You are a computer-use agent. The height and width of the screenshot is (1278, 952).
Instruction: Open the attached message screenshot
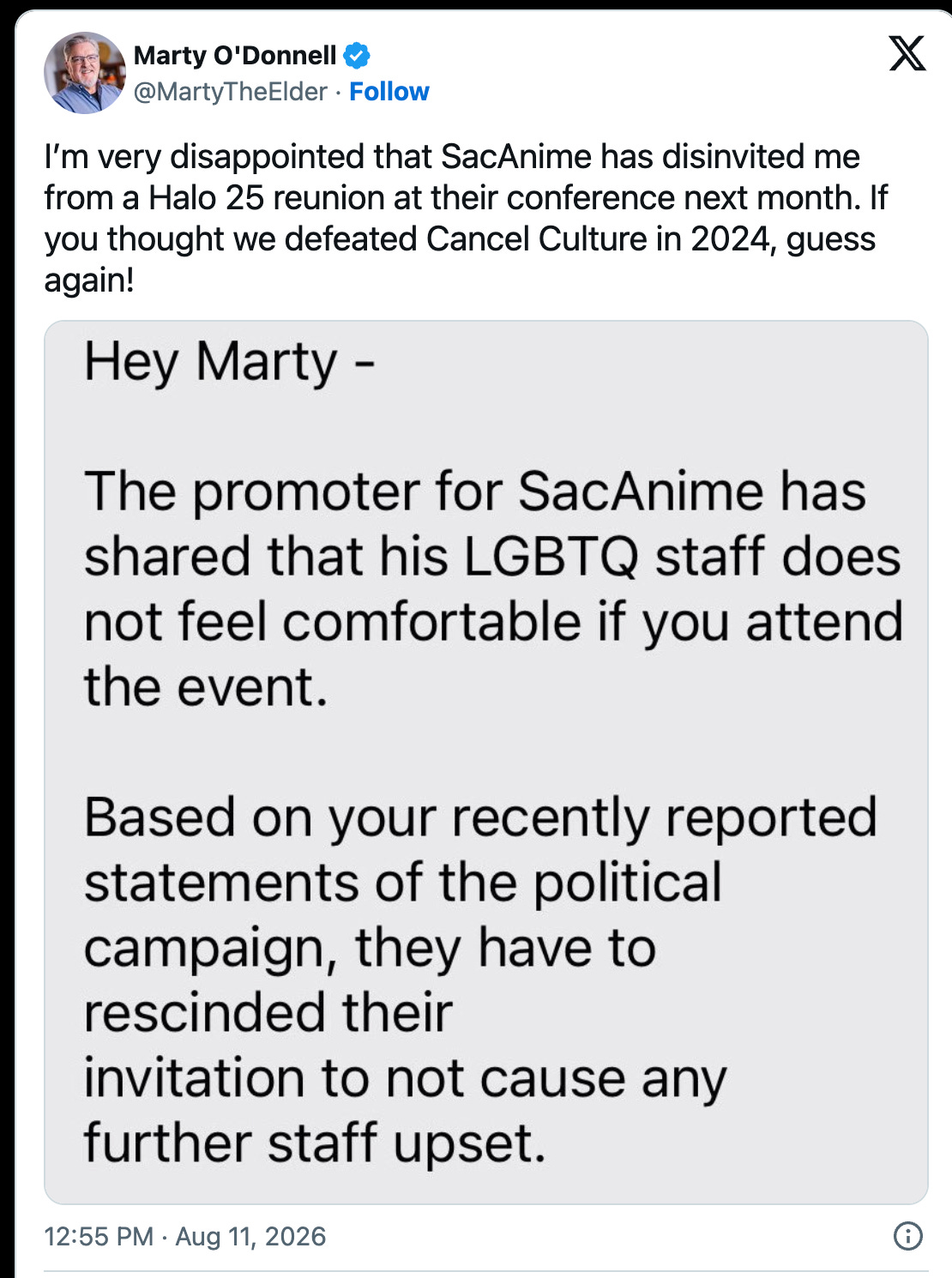(x=486, y=762)
